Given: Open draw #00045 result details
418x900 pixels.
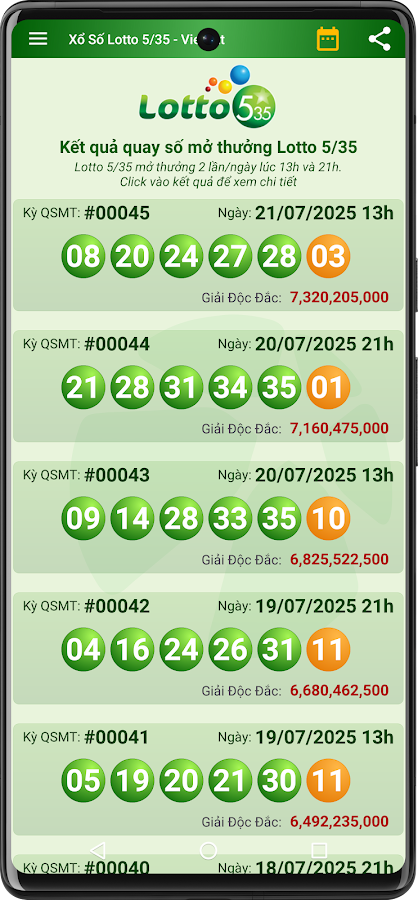Looking at the screenshot, I should pos(208,255).
